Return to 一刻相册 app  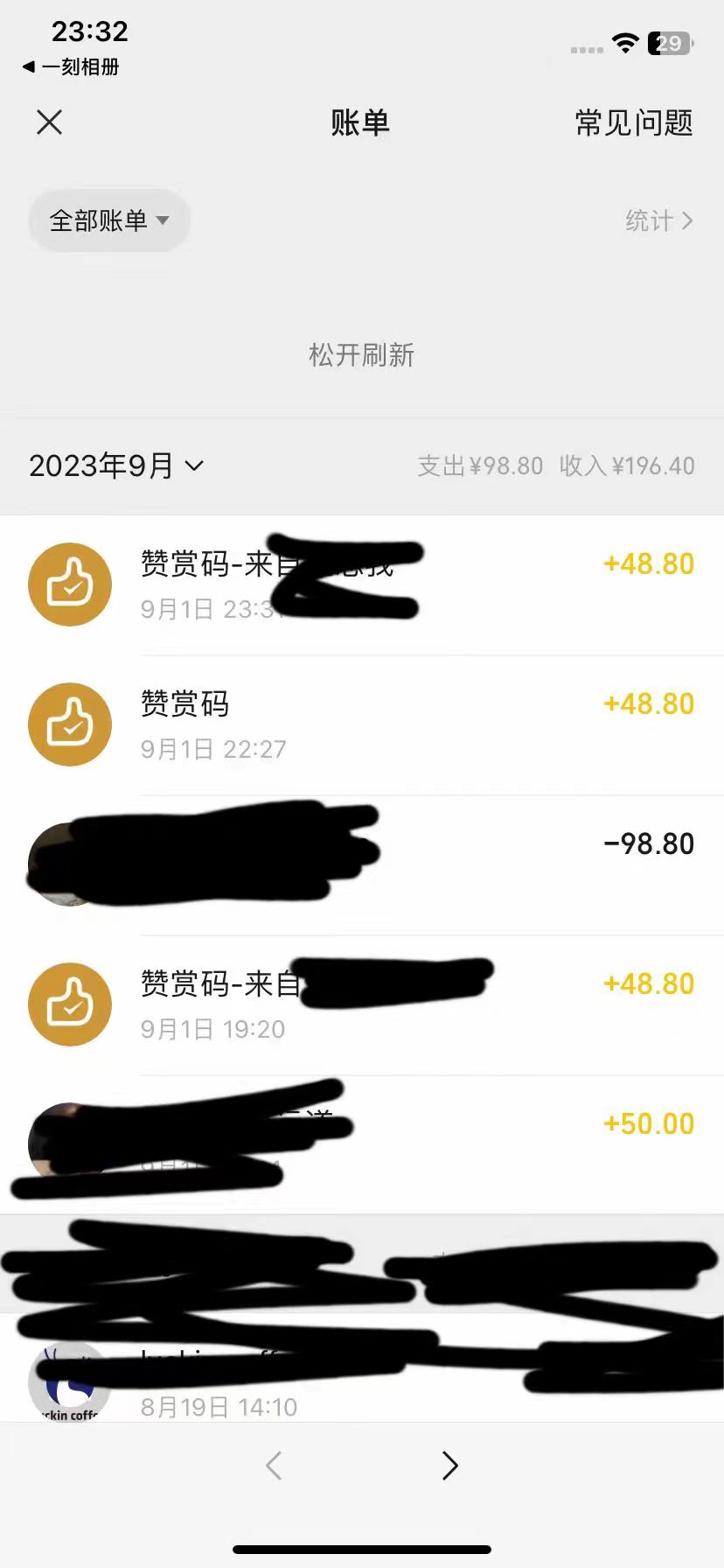tap(72, 66)
